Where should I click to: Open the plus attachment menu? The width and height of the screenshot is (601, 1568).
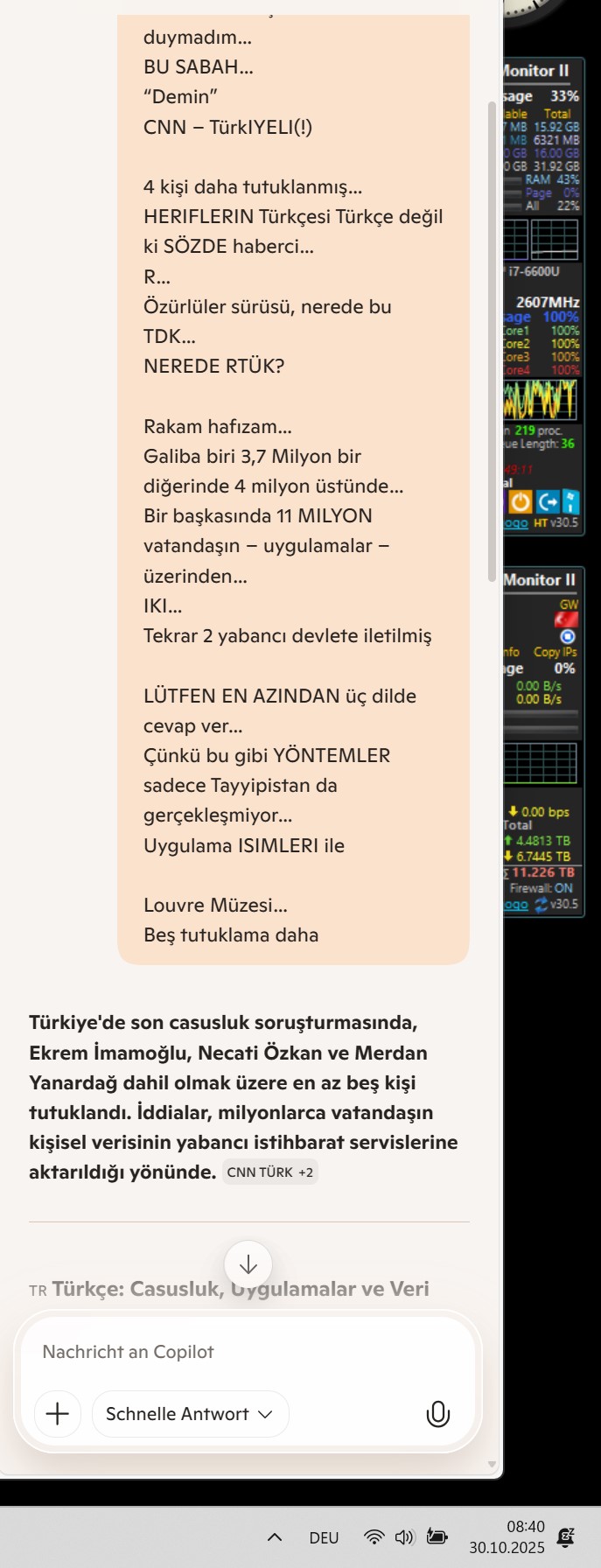point(58,1414)
